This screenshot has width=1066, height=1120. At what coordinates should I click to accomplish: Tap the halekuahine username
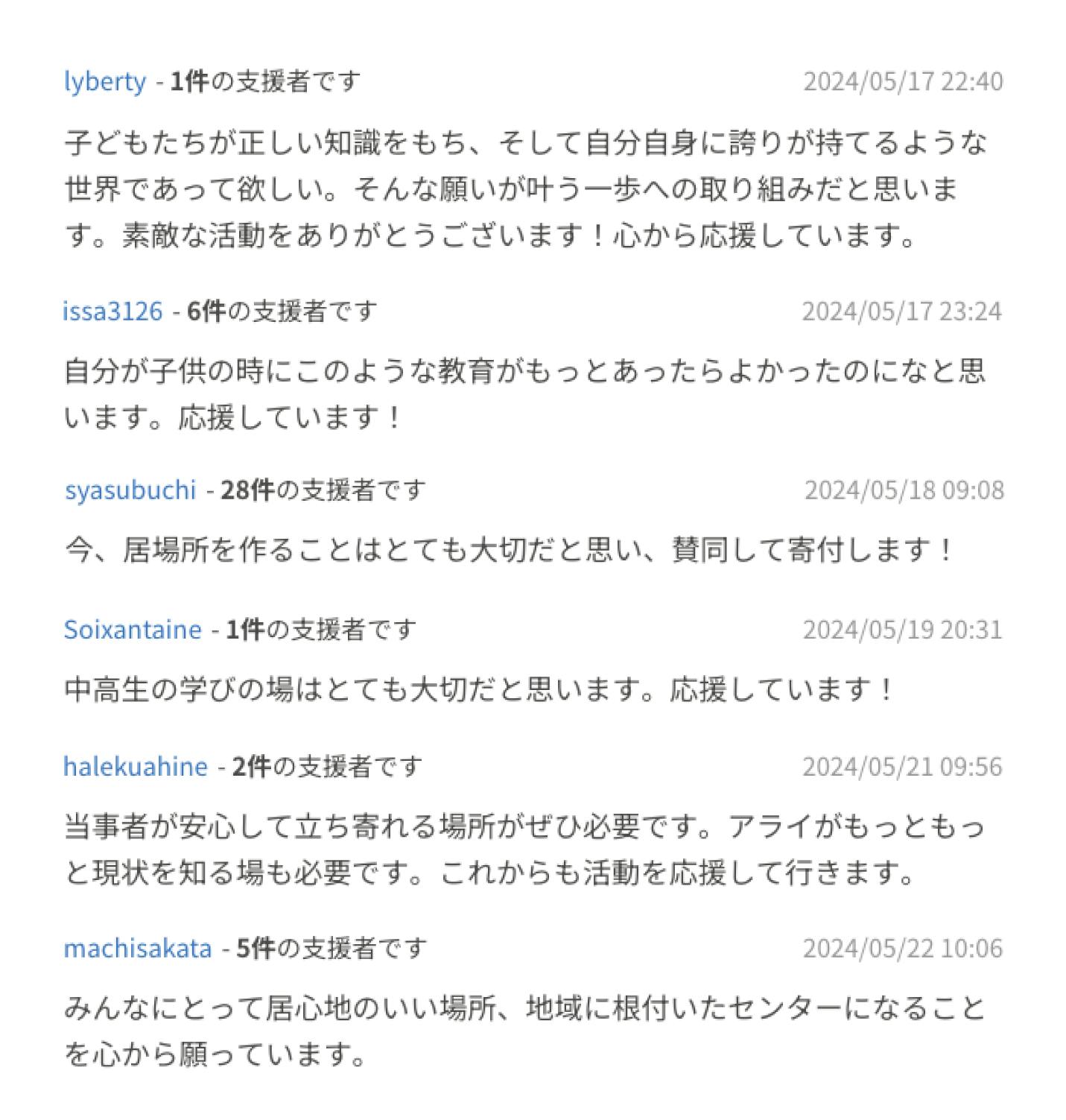[x=136, y=767]
